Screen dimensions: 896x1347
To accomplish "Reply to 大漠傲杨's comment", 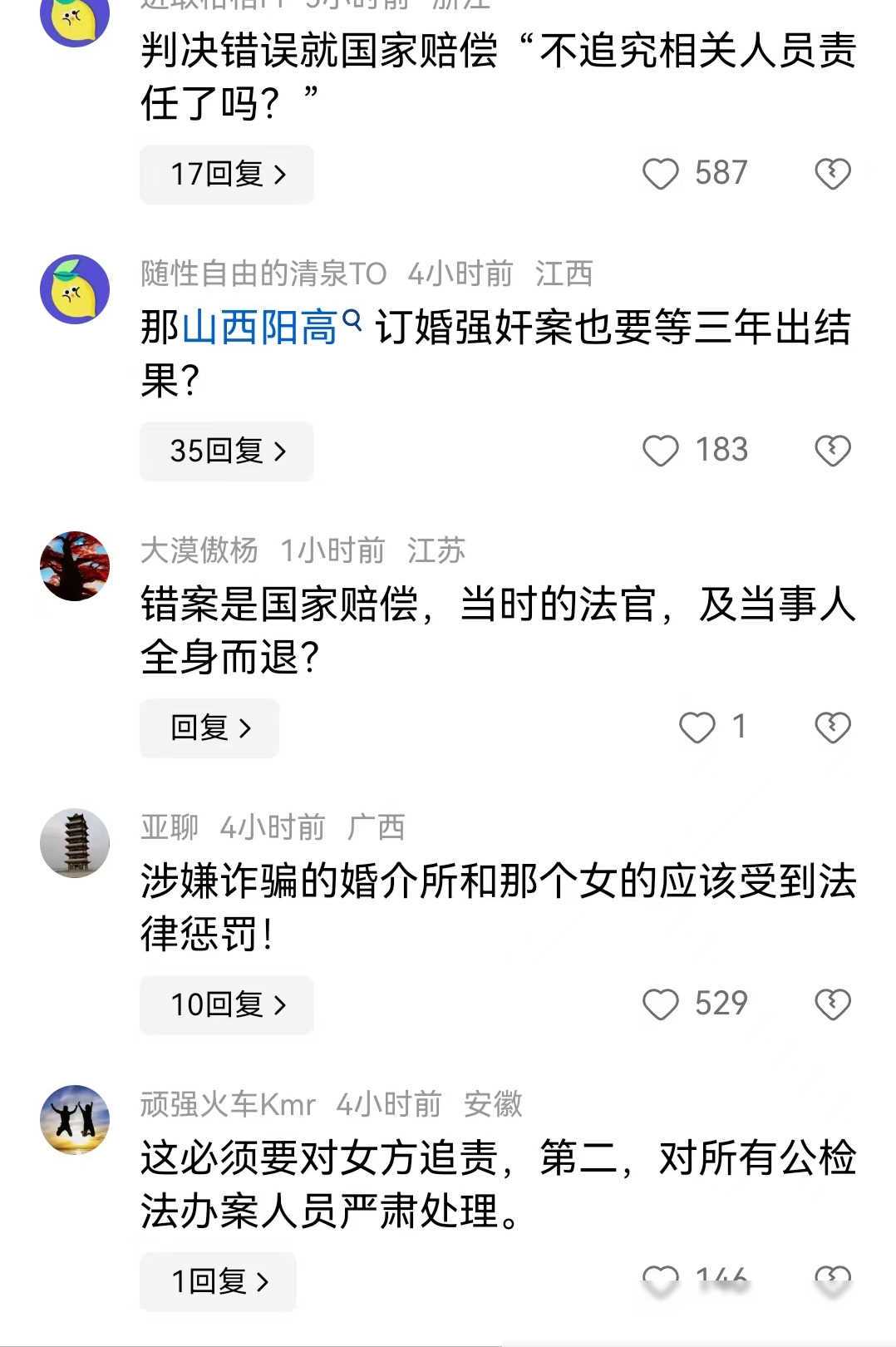I will tap(209, 728).
